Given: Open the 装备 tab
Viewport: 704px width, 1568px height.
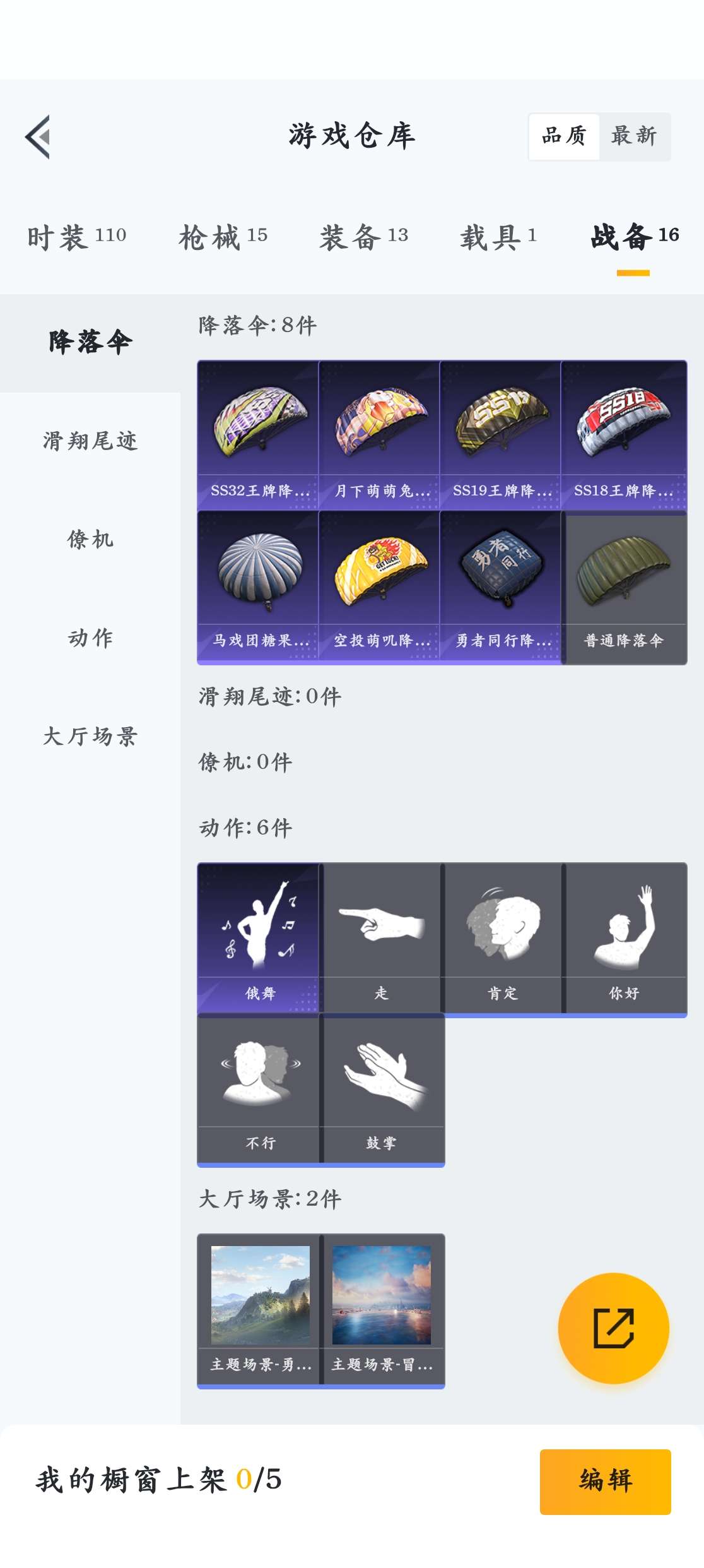Looking at the screenshot, I should point(363,237).
